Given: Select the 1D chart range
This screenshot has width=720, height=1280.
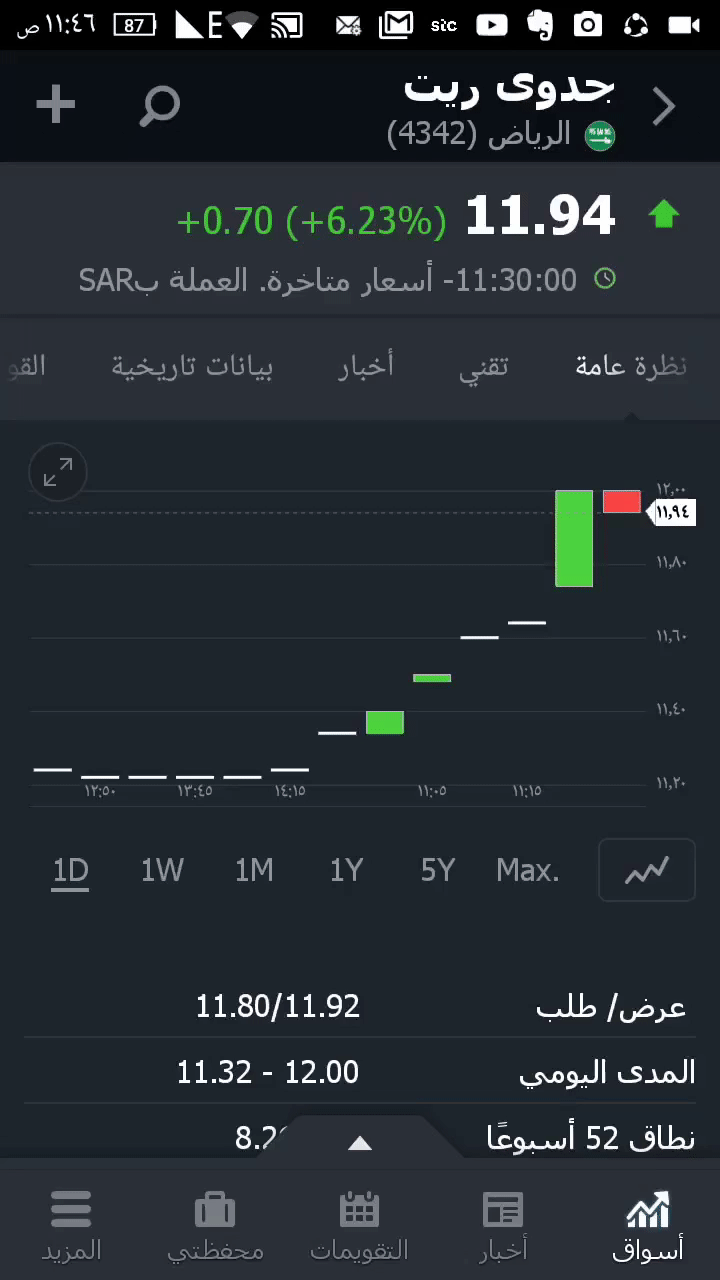Looking at the screenshot, I should coord(71,871).
